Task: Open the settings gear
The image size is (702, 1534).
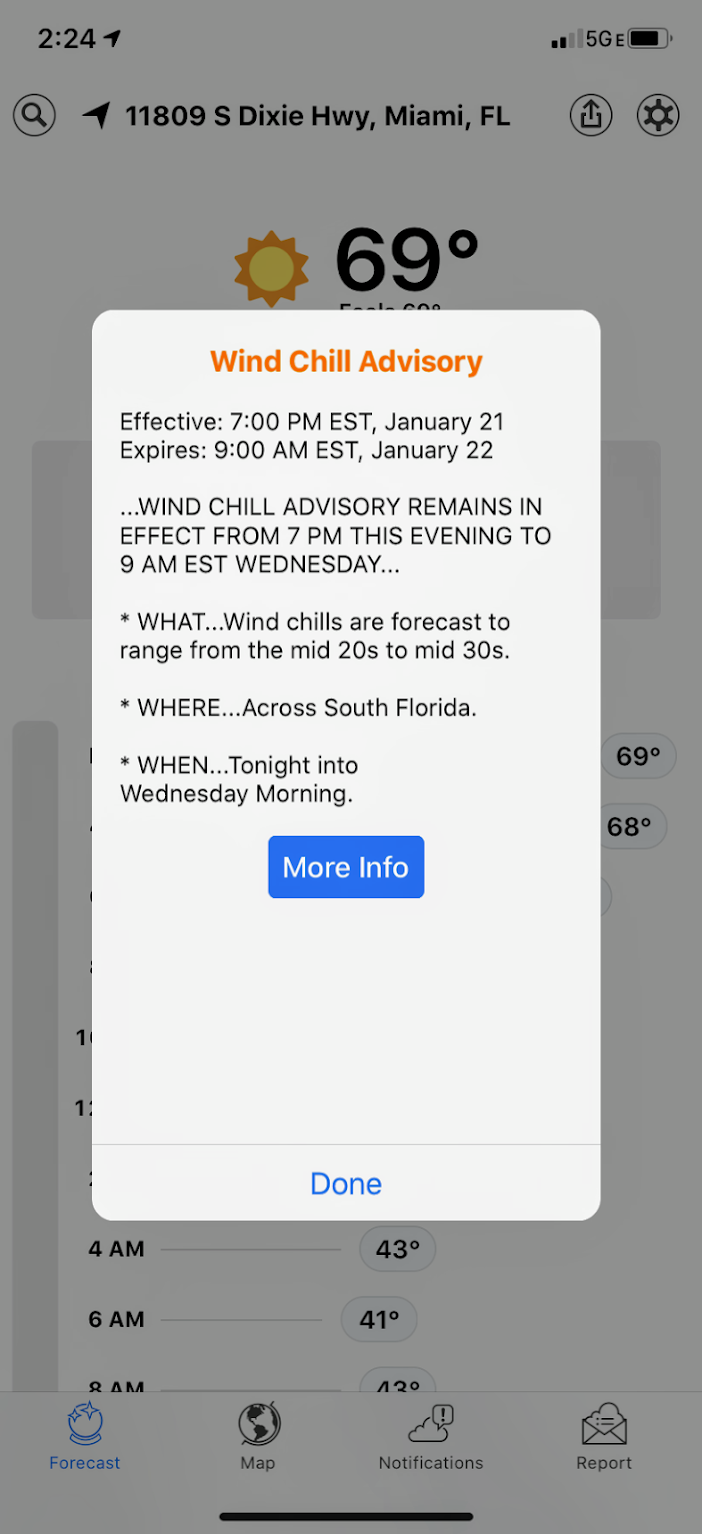Action: (658, 116)
